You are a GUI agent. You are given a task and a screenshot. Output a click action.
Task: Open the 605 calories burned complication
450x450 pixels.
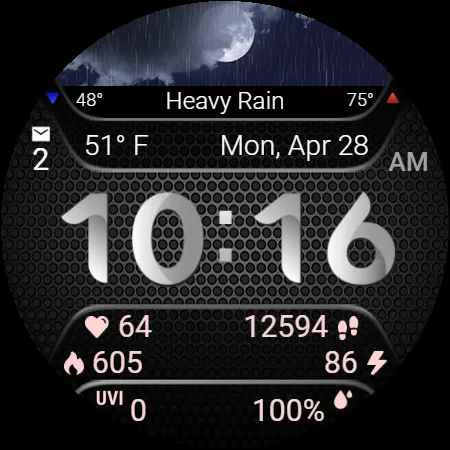(x=103, y=362)
